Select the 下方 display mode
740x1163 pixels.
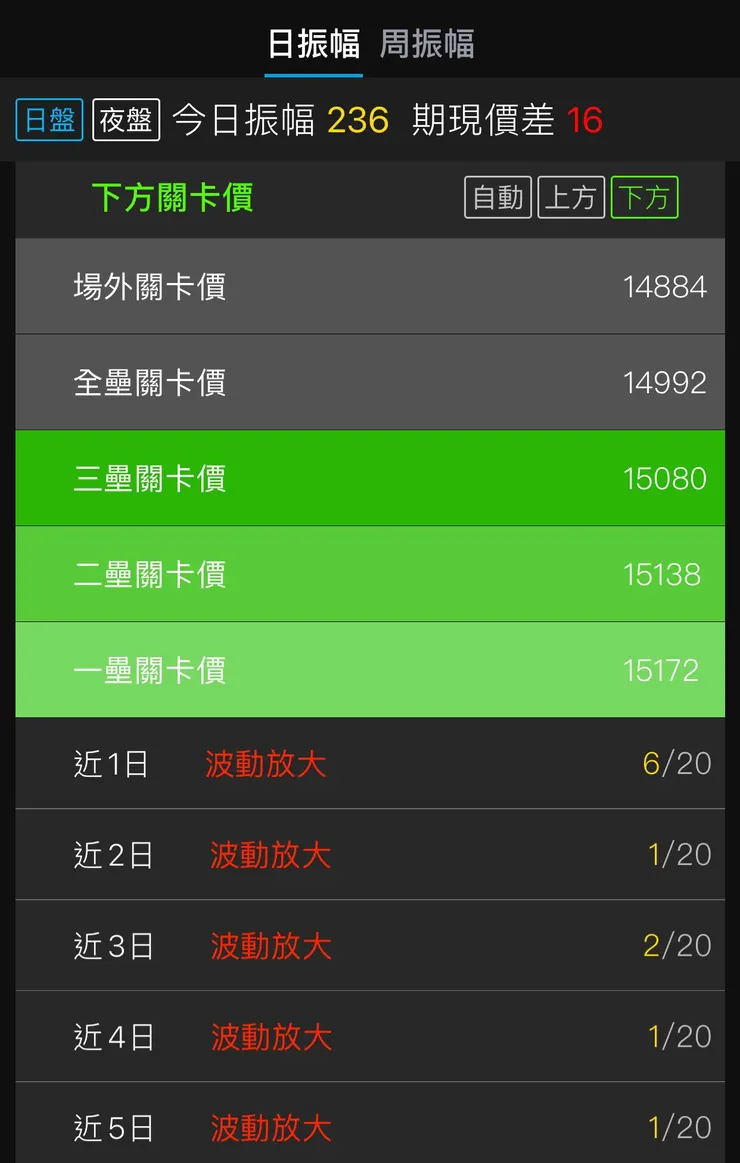coord(644,198)
